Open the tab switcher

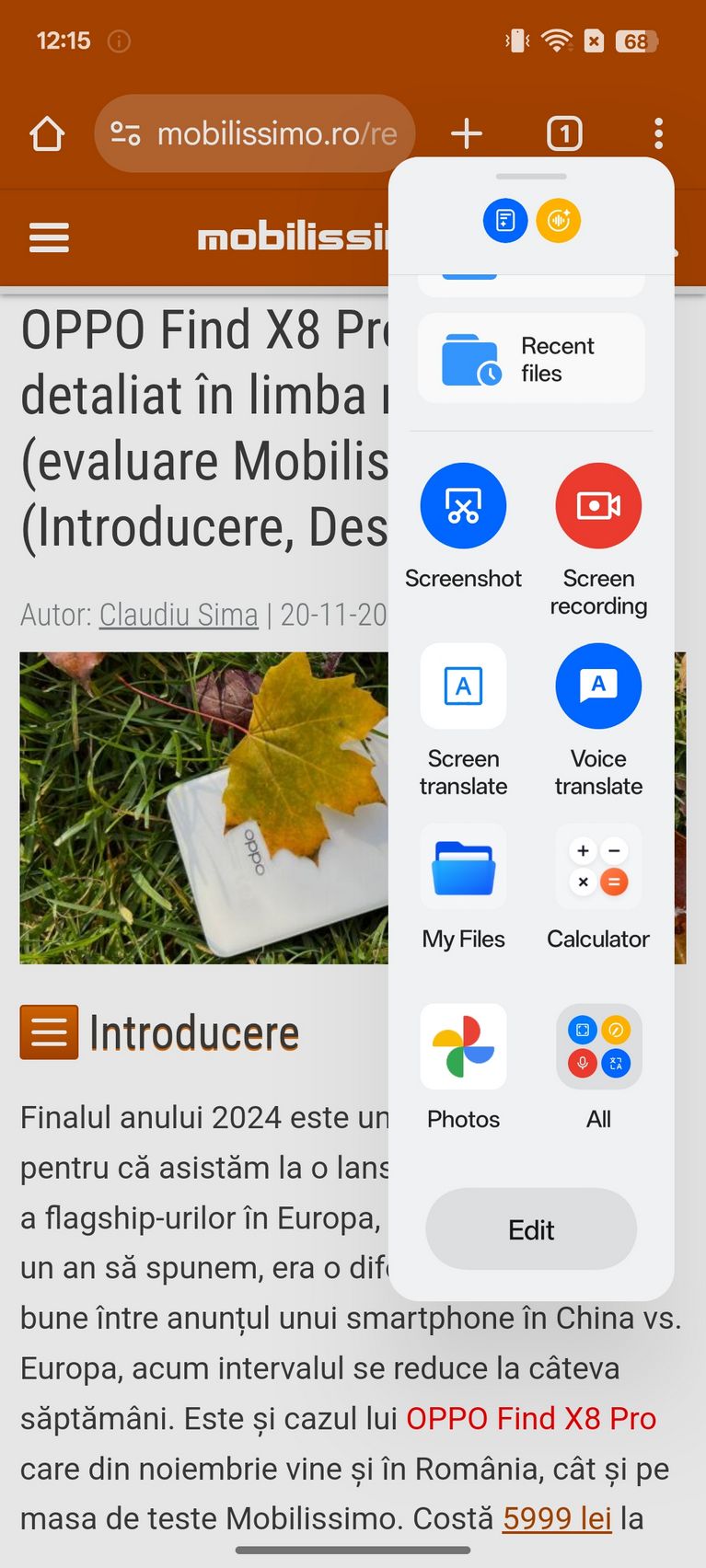(564, 134)
